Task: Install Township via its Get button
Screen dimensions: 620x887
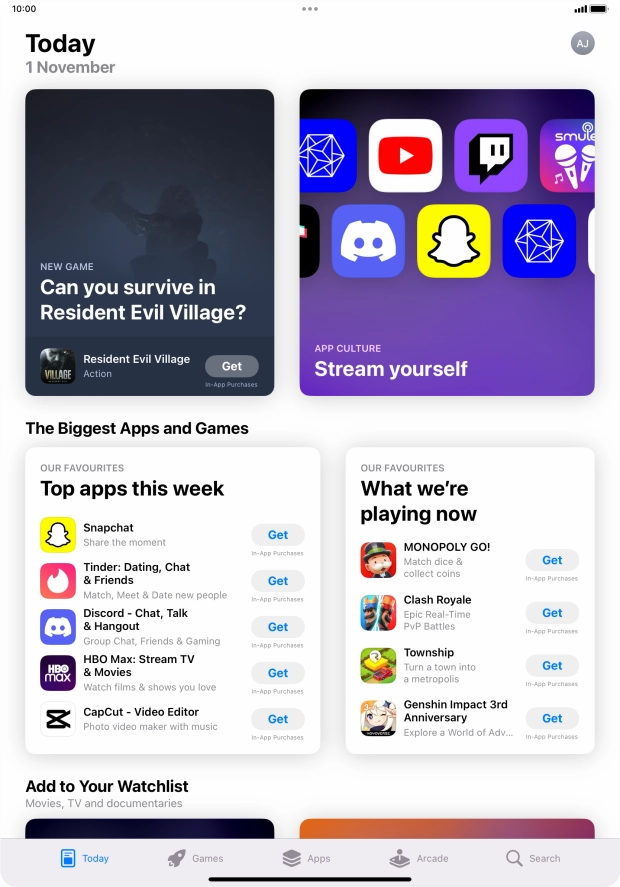Action: [552, 665]
